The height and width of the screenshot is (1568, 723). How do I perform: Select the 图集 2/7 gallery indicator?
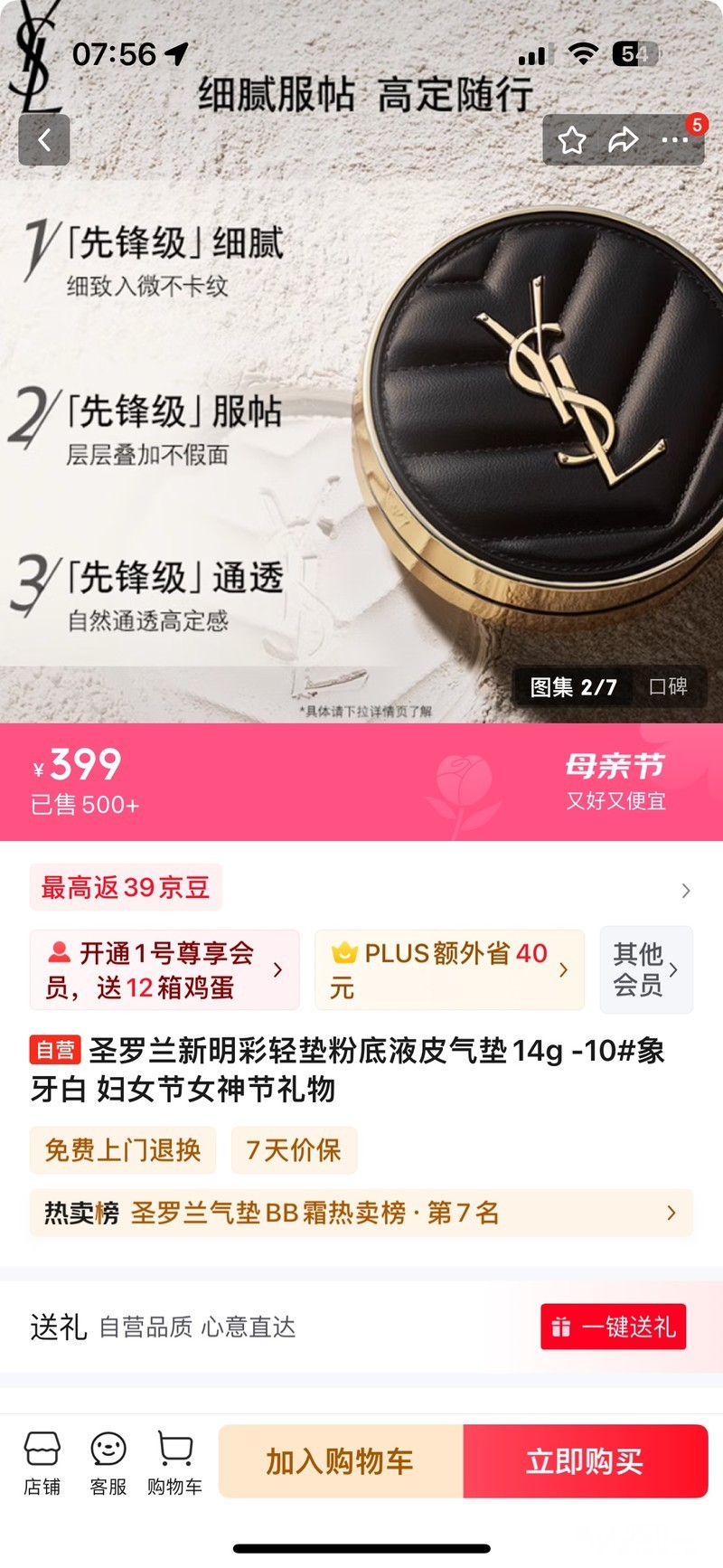(x=573, y=687)
